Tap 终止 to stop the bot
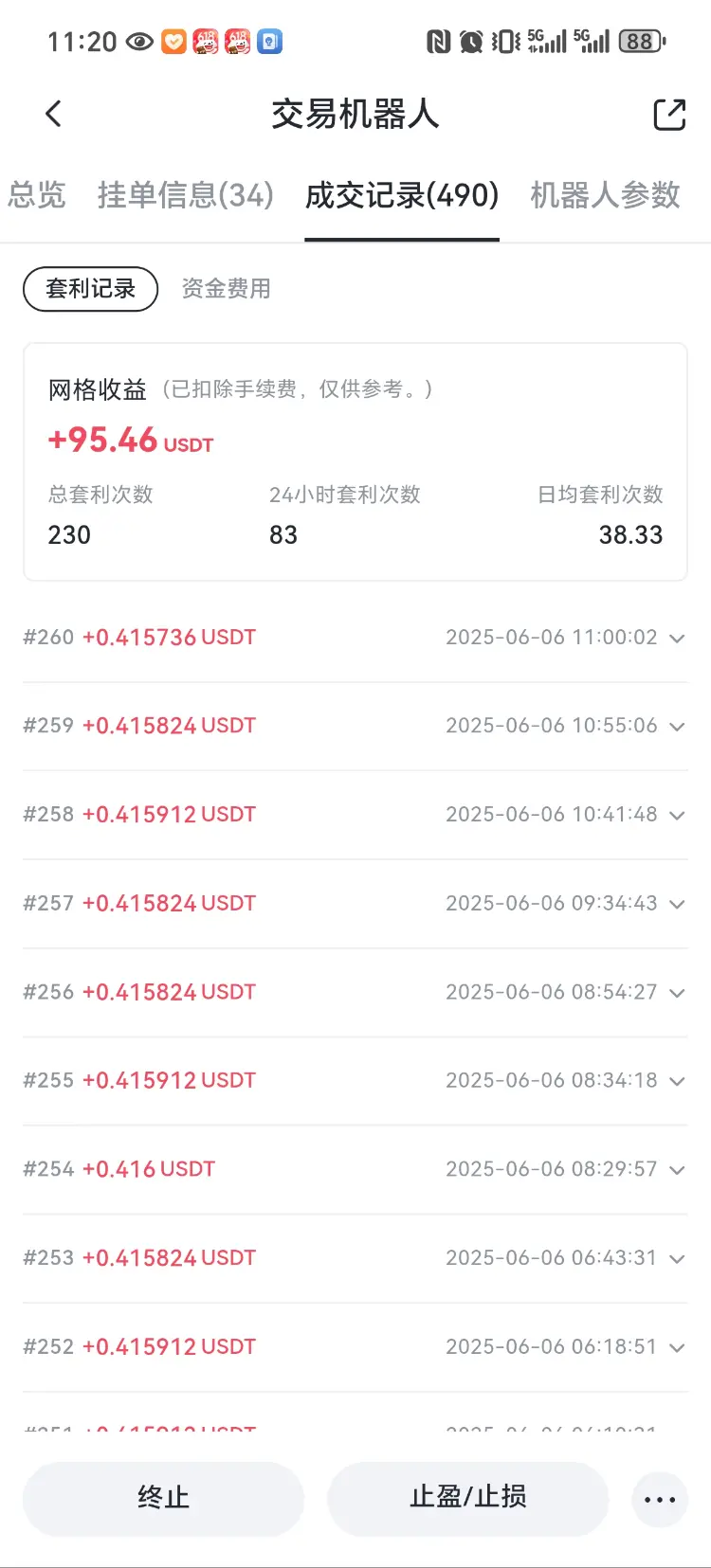This screenshot has height=1568, width=711. click(x=163, y=1498)
